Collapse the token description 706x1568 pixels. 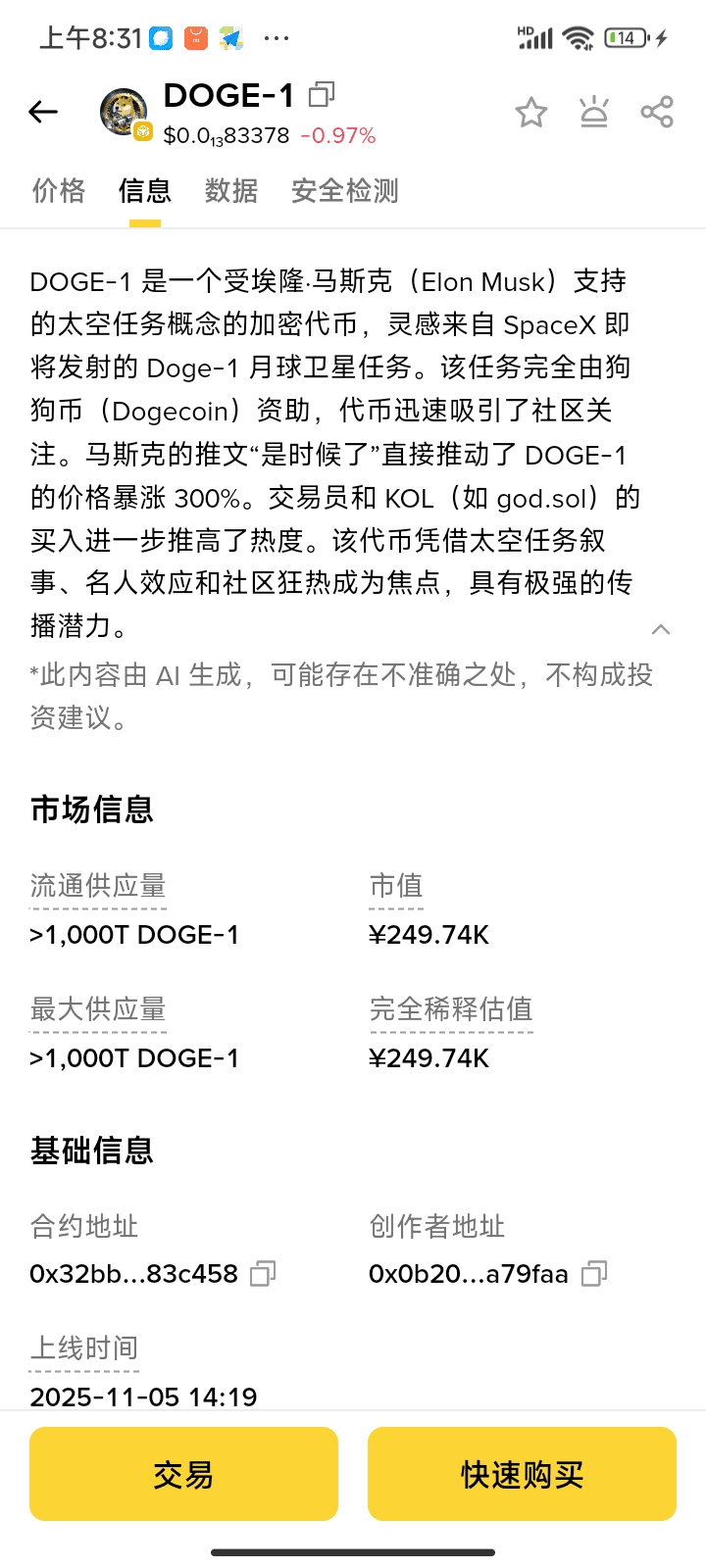(661, 629)
